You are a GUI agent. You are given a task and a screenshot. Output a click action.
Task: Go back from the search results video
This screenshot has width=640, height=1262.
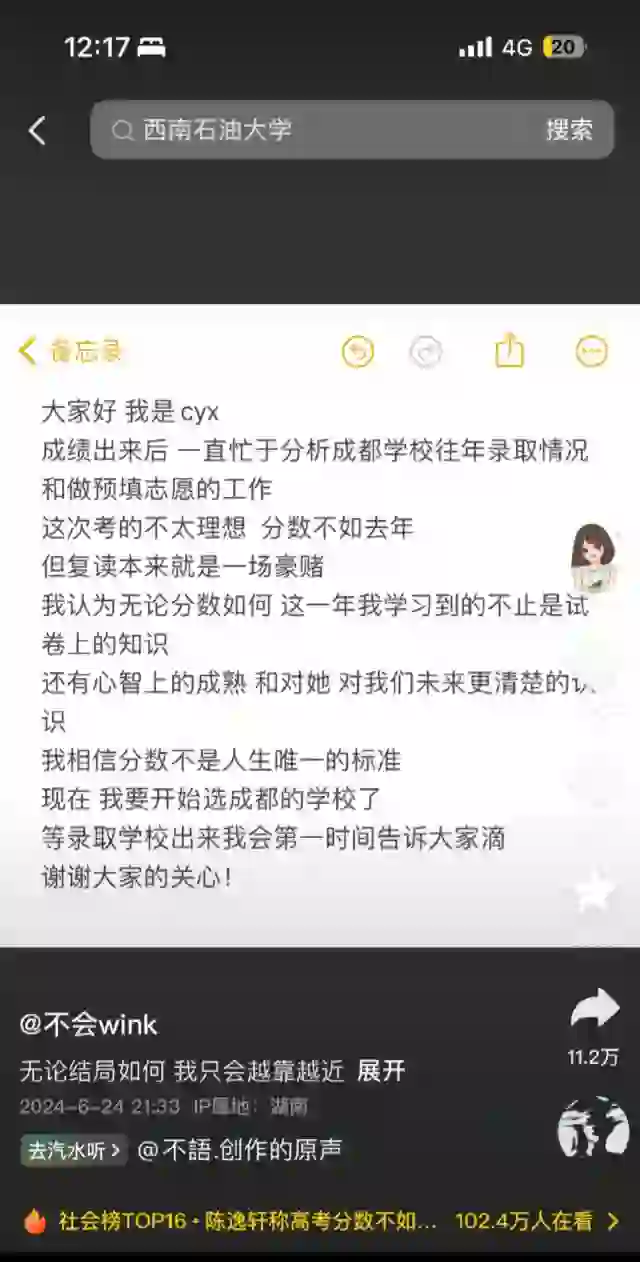[37, 130]
